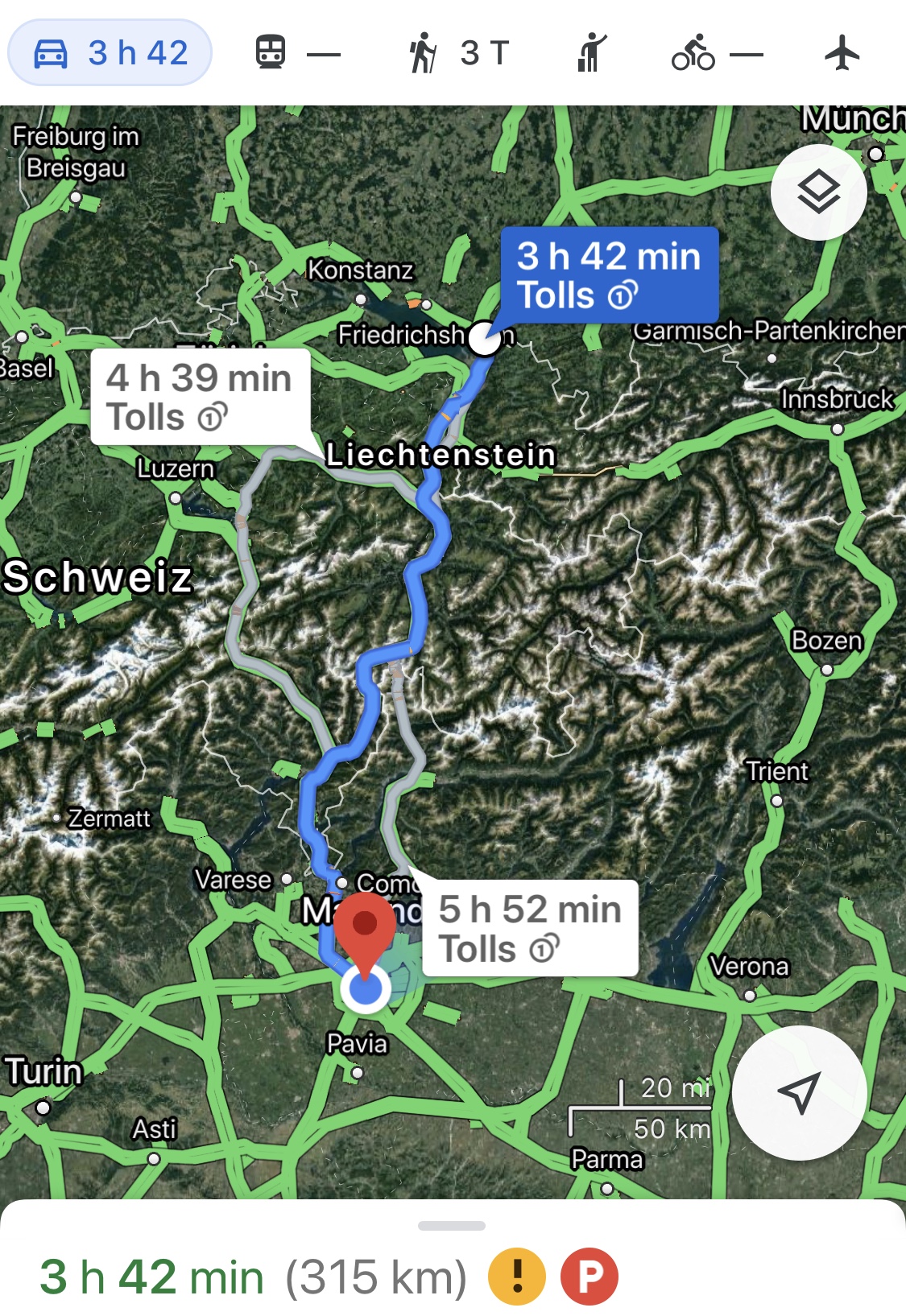The image size is (906, 1316).
Task: Select the ride-hailing travel mode
Action: tap(592, 53)
